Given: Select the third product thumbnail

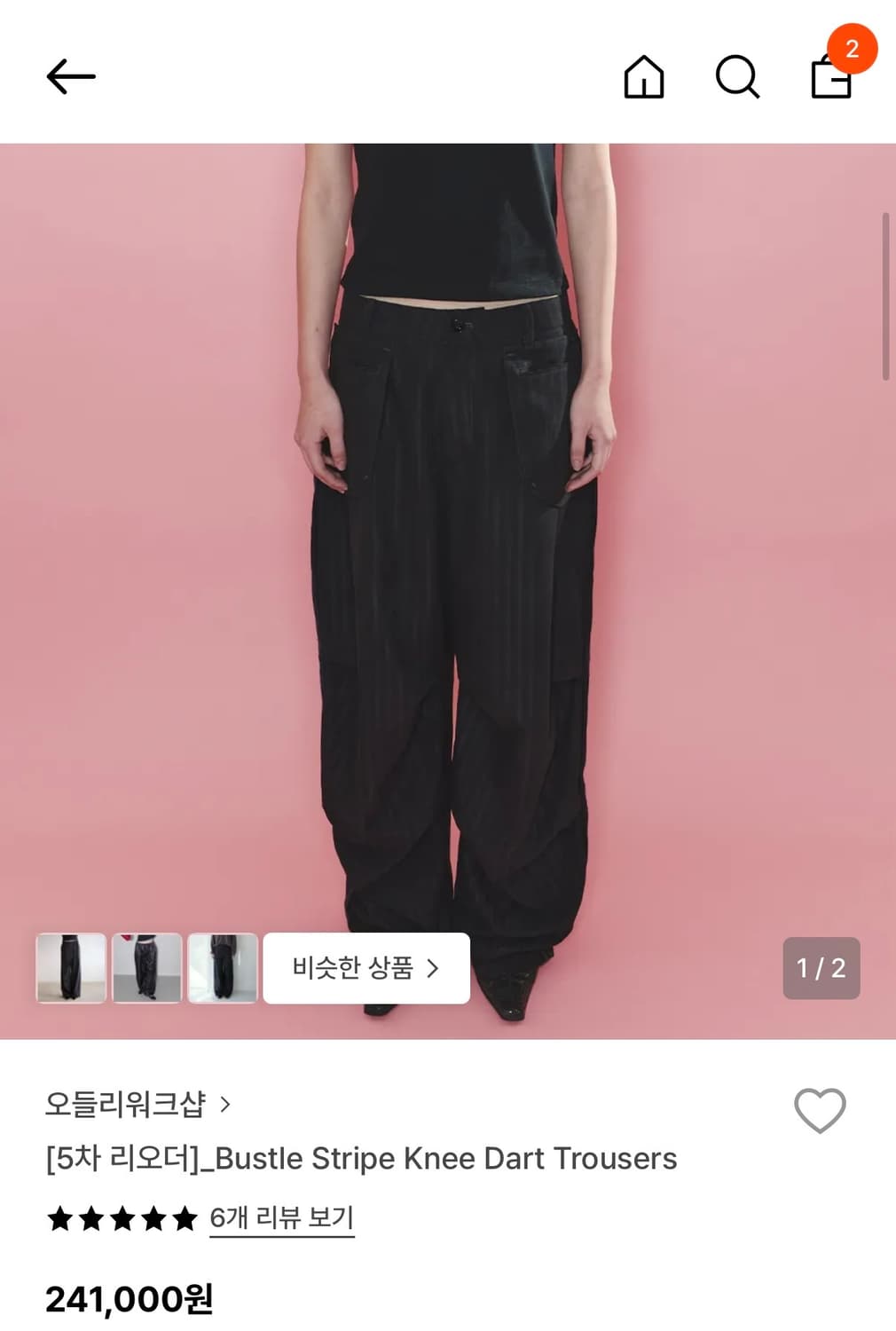Looking at the screenshot, I should tap(224, 968).
